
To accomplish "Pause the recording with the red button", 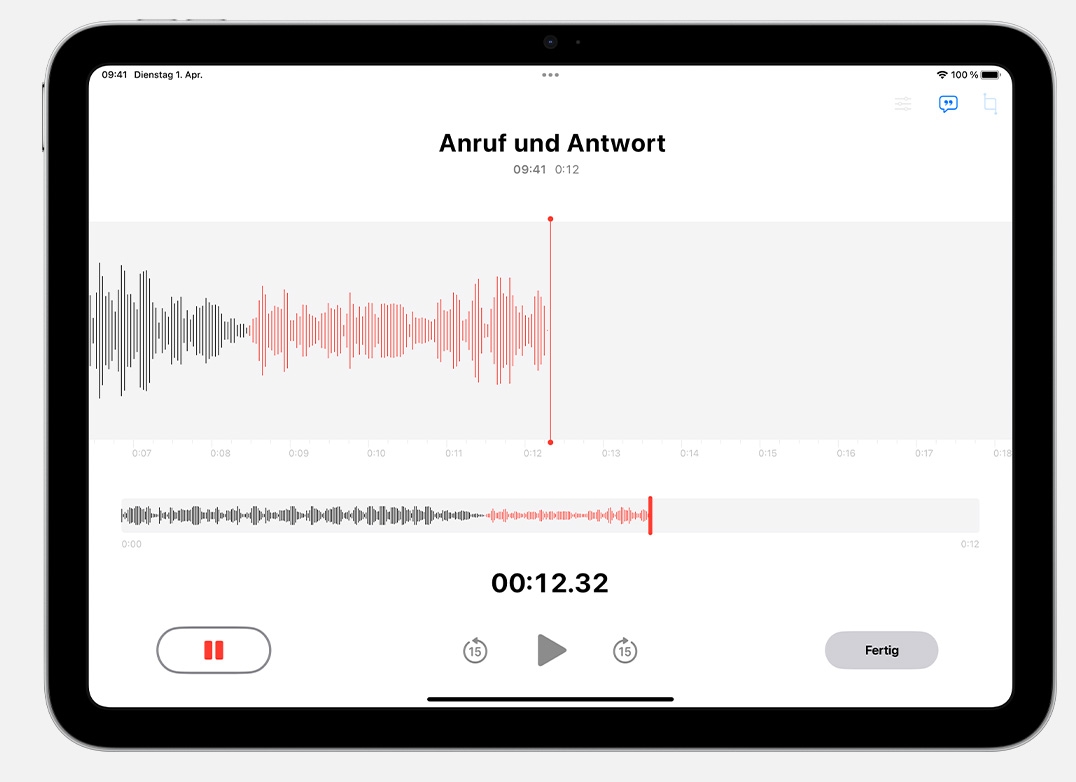I will 213,650.
